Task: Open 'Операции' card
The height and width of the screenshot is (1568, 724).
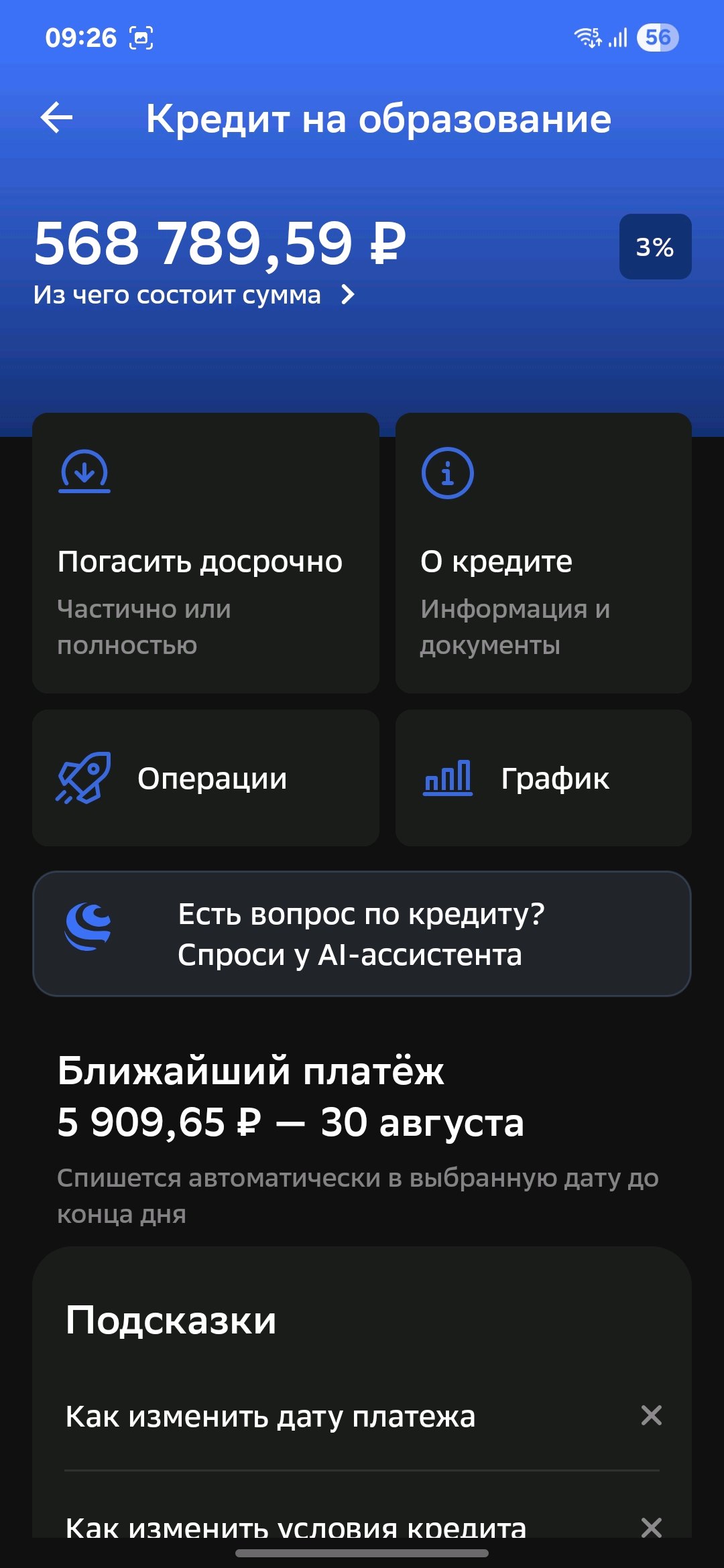Action: coord(206,778)
